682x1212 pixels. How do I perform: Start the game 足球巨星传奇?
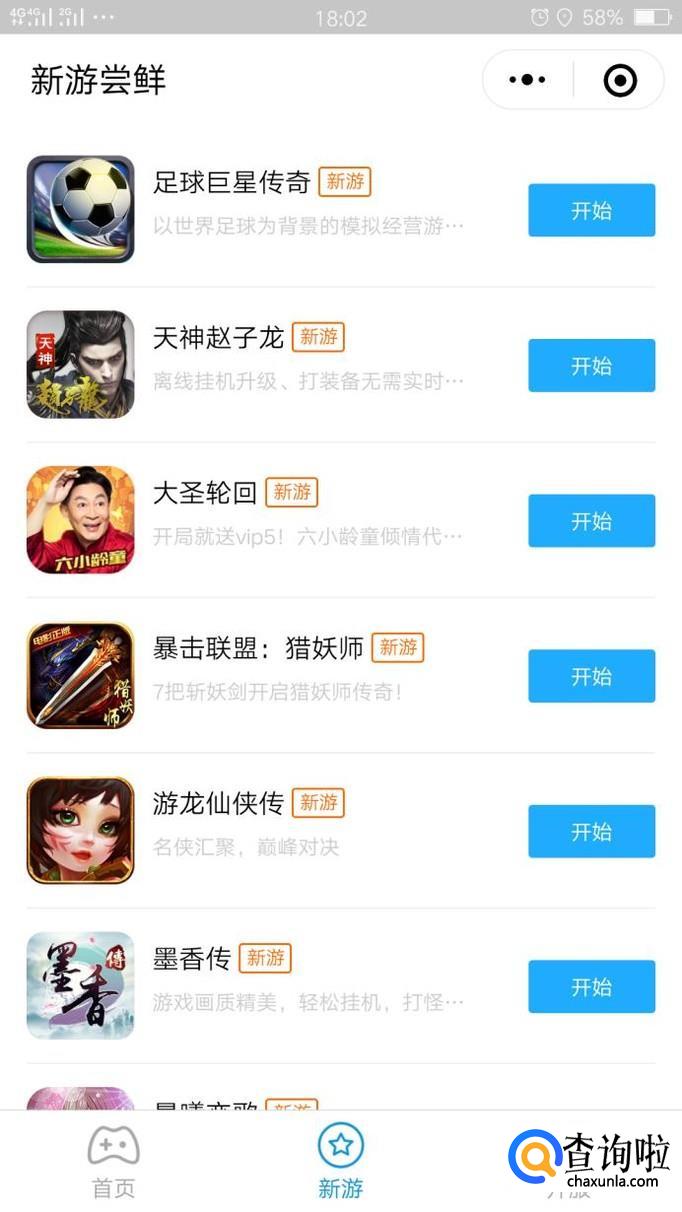591,210
